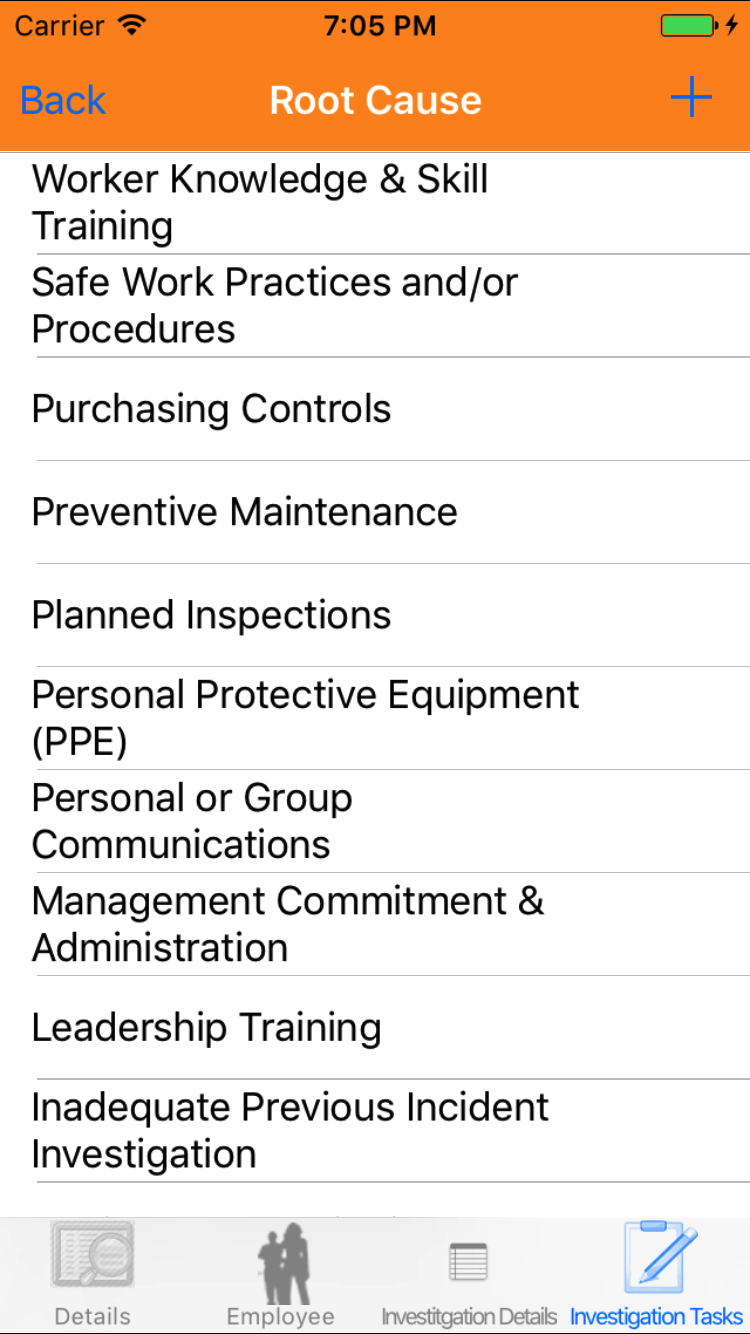750x1334 pixels.
Task: Add a new root cause with plus icon
Action: [690, 99]
